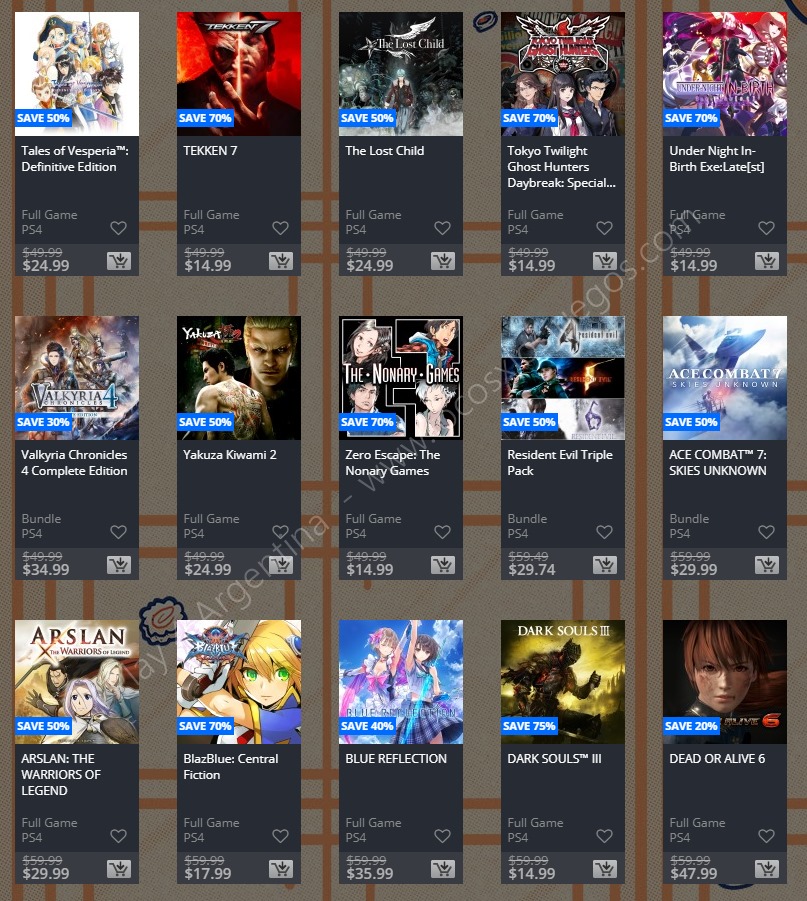This screenshot has width=807, height=901.
Task: Add DEAD OR ALIVE 6 to cart
Action: (x=766, y=869)
